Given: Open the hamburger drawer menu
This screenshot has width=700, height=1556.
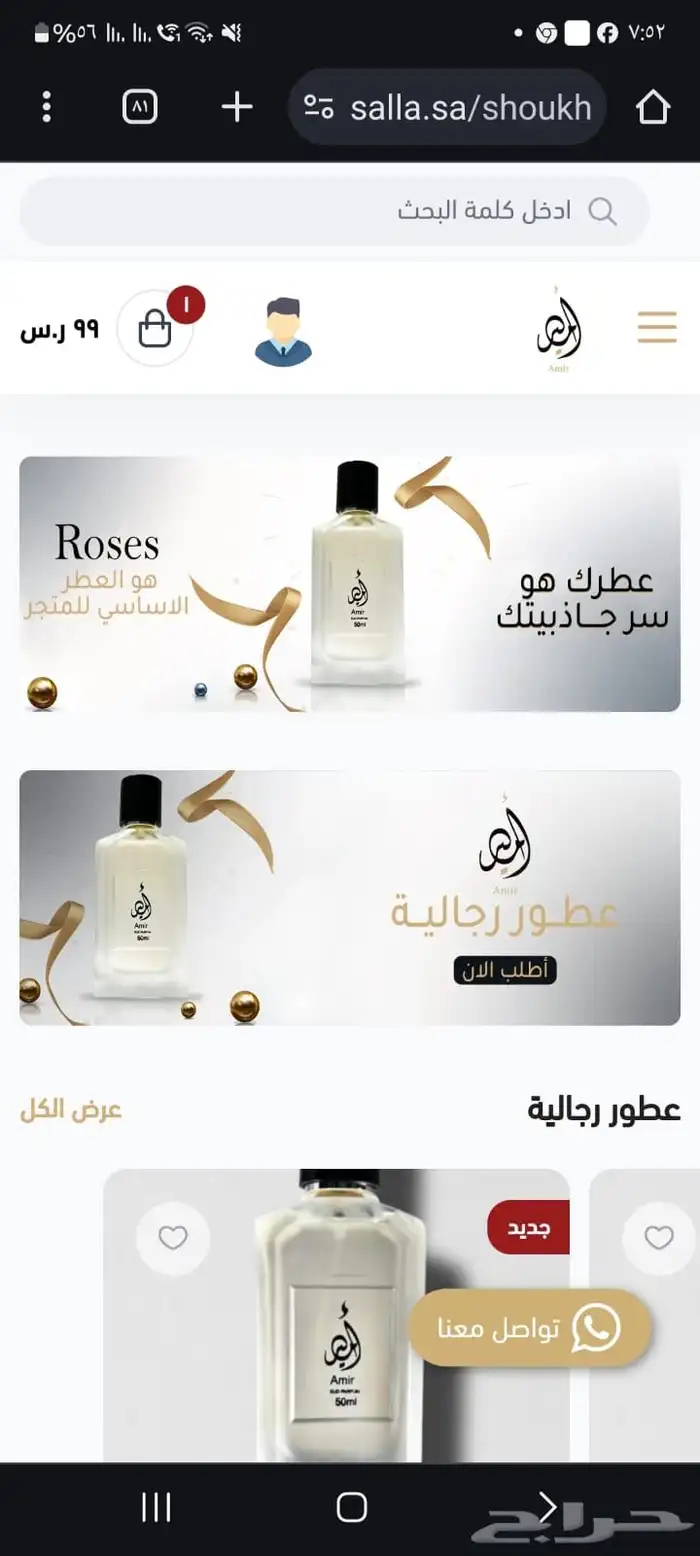Looking at the screenshot, I should [x=657, y=327].
